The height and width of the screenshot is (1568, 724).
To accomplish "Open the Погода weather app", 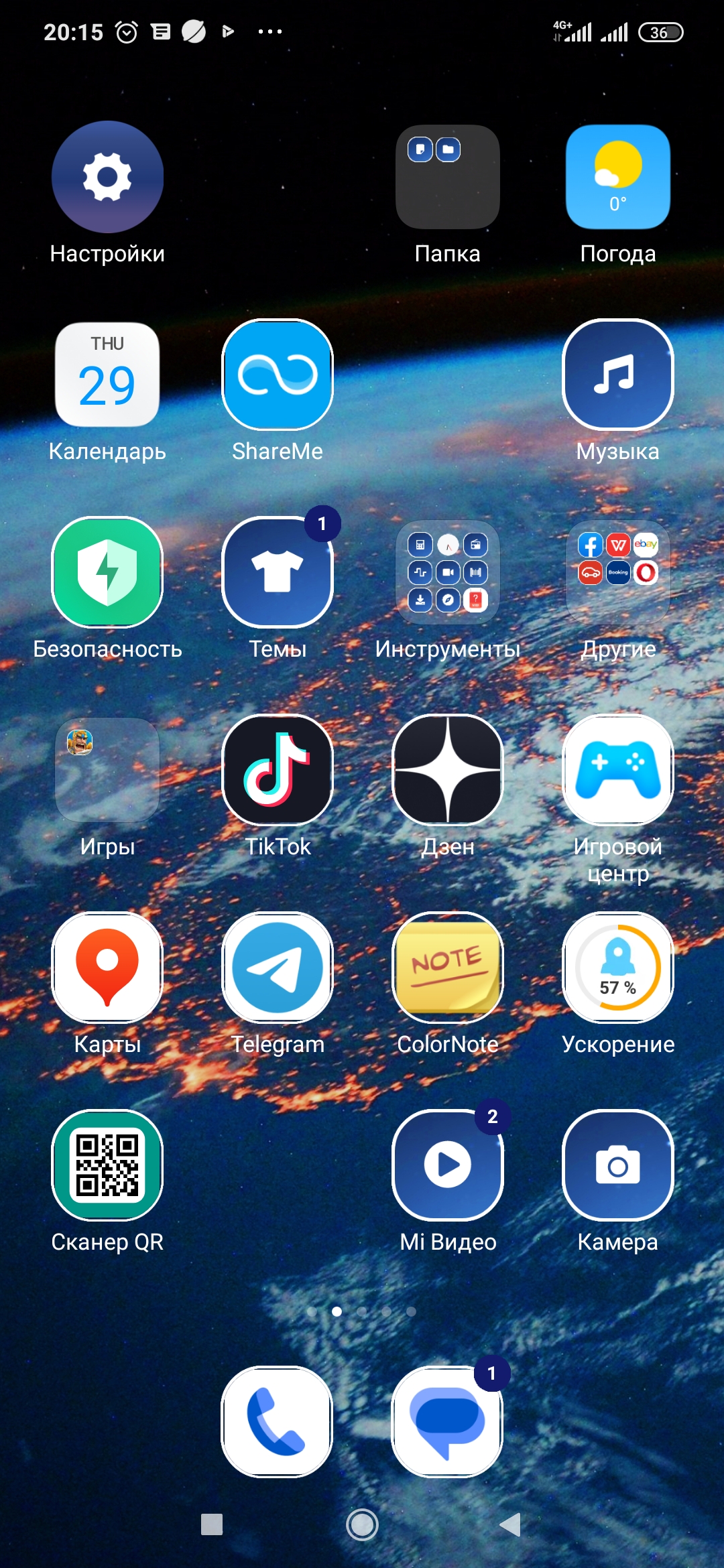I will click(617, 177).
